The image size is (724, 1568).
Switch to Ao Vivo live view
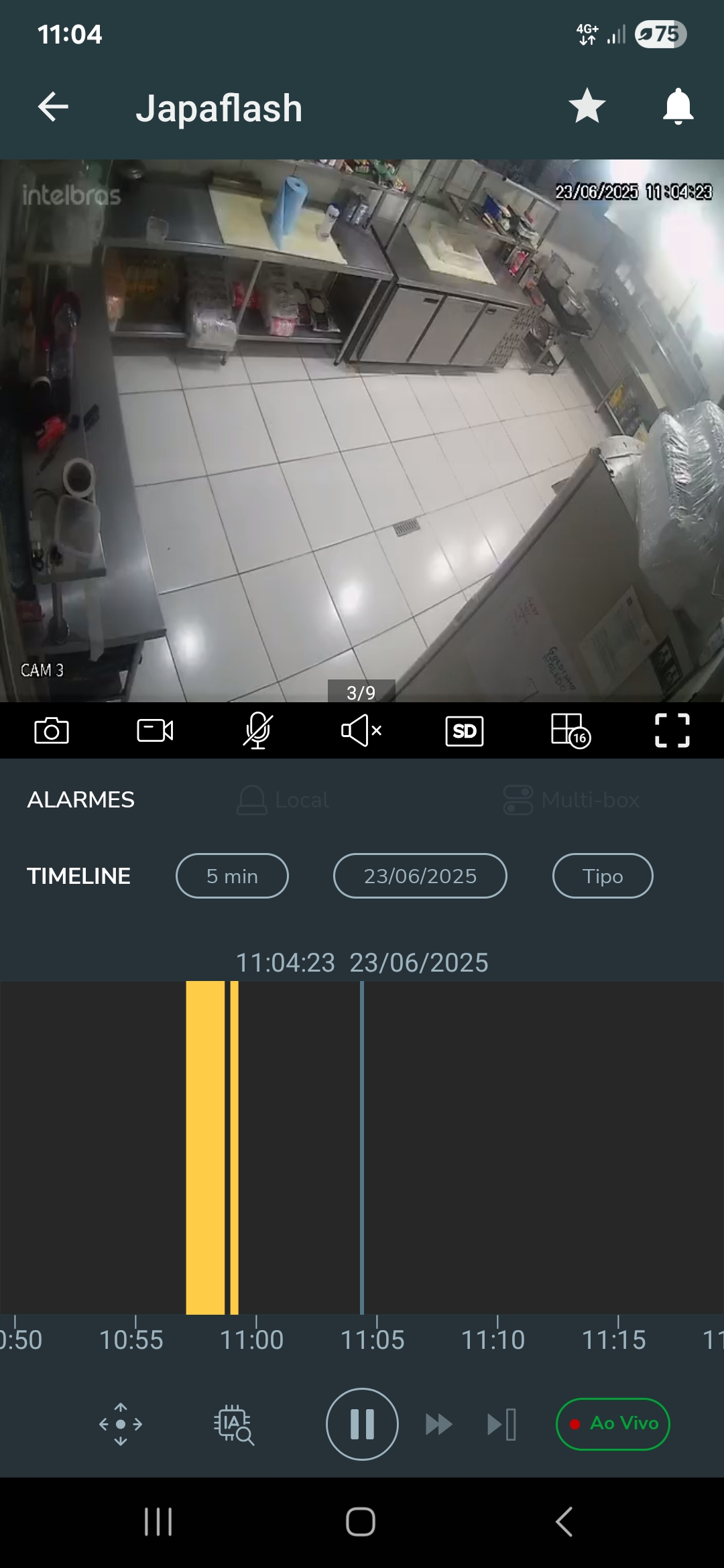click(x=613, y=1424)
